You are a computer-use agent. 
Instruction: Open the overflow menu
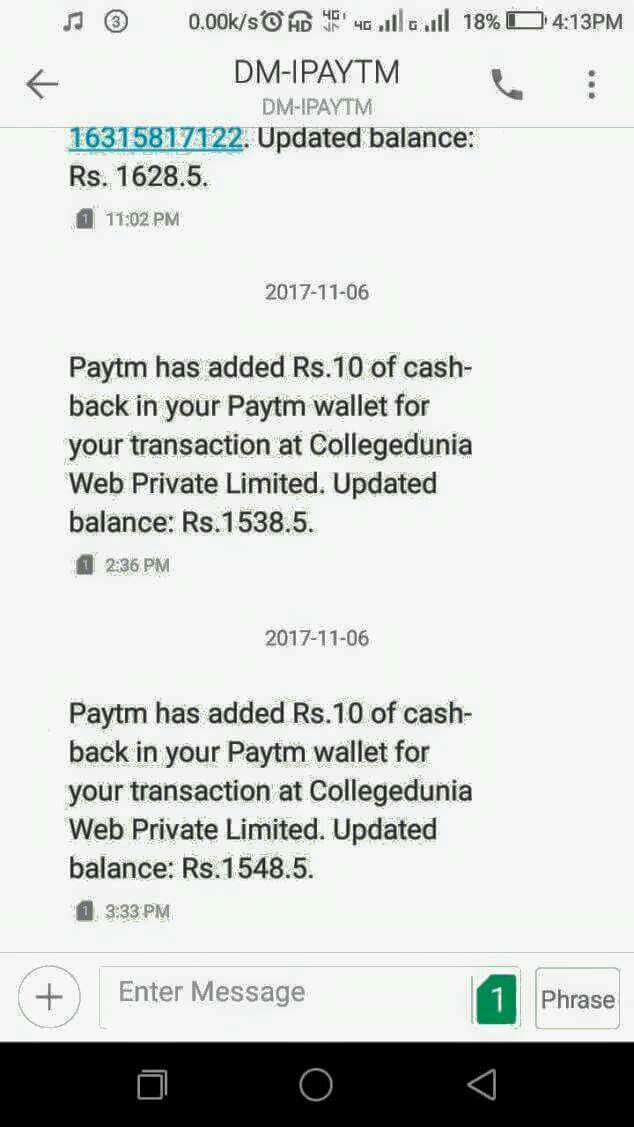pos(591,85)
